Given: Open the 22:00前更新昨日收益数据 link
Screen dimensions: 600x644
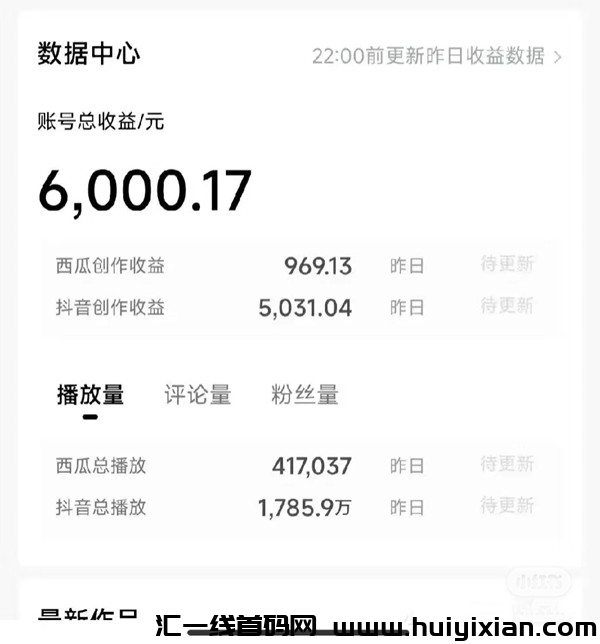Looking at the screenshot, I should pyautogui.click(x=436, y=56).
